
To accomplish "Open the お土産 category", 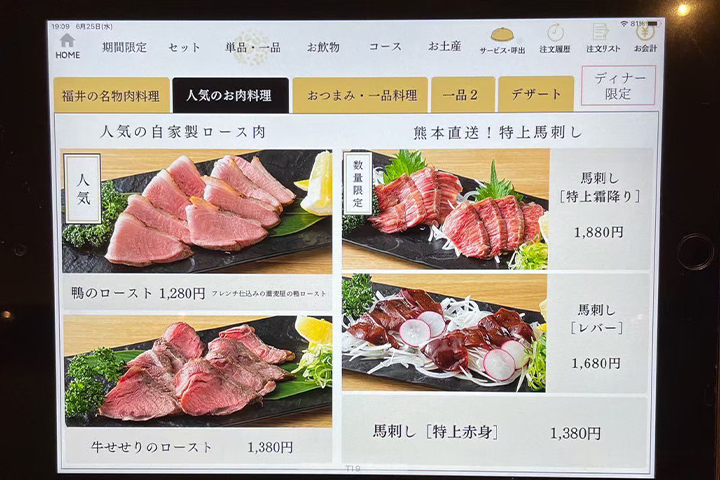I will 444,47.
